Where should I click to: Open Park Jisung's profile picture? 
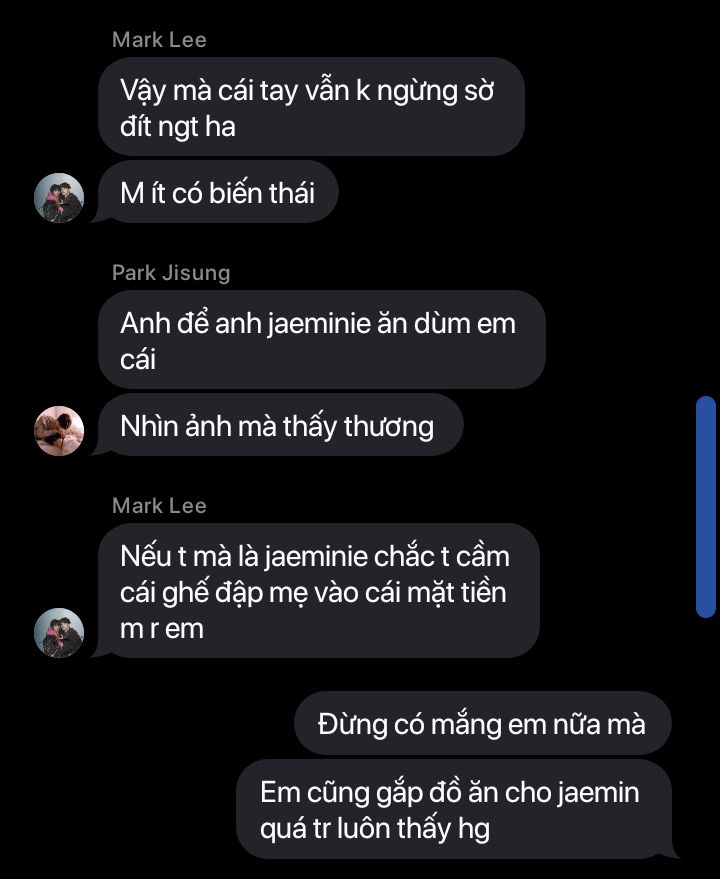[59, 431]
